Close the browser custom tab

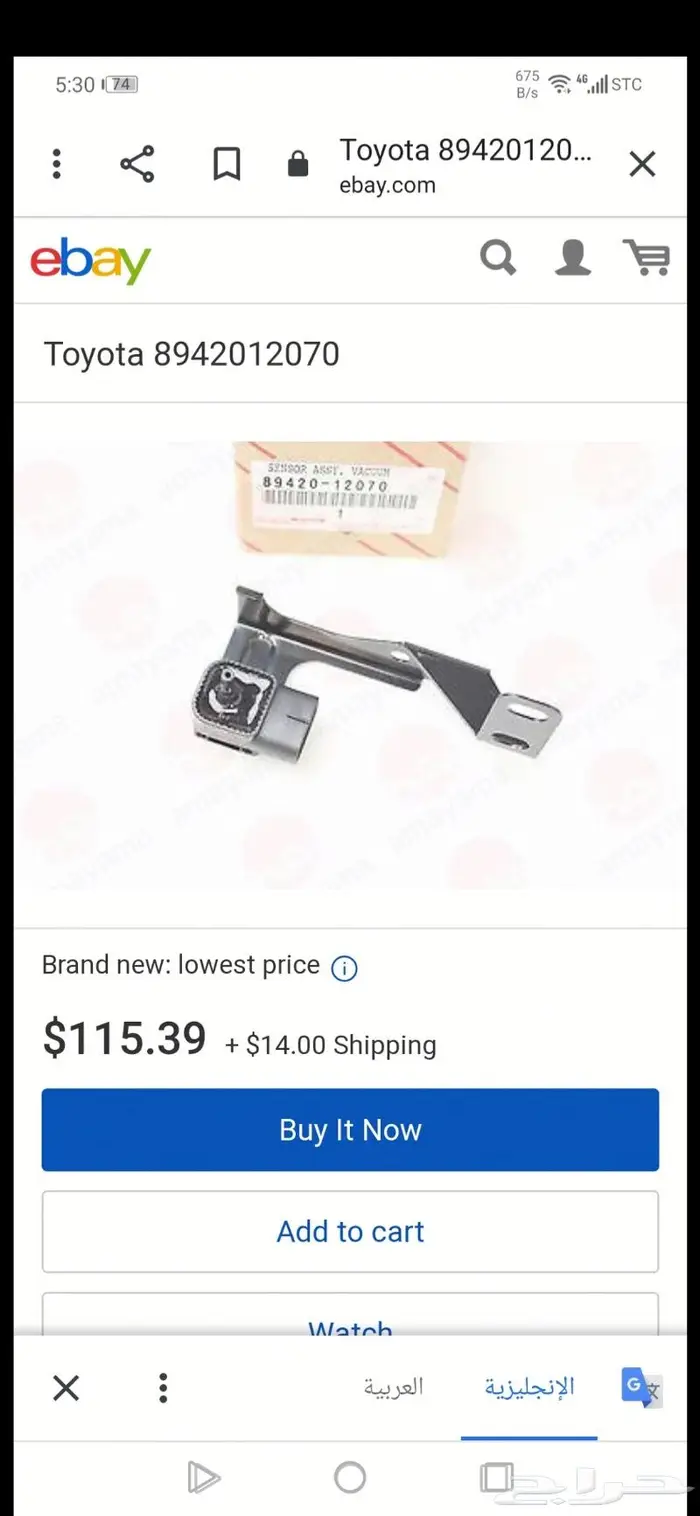pyautogui.click(x=642, y=164)
